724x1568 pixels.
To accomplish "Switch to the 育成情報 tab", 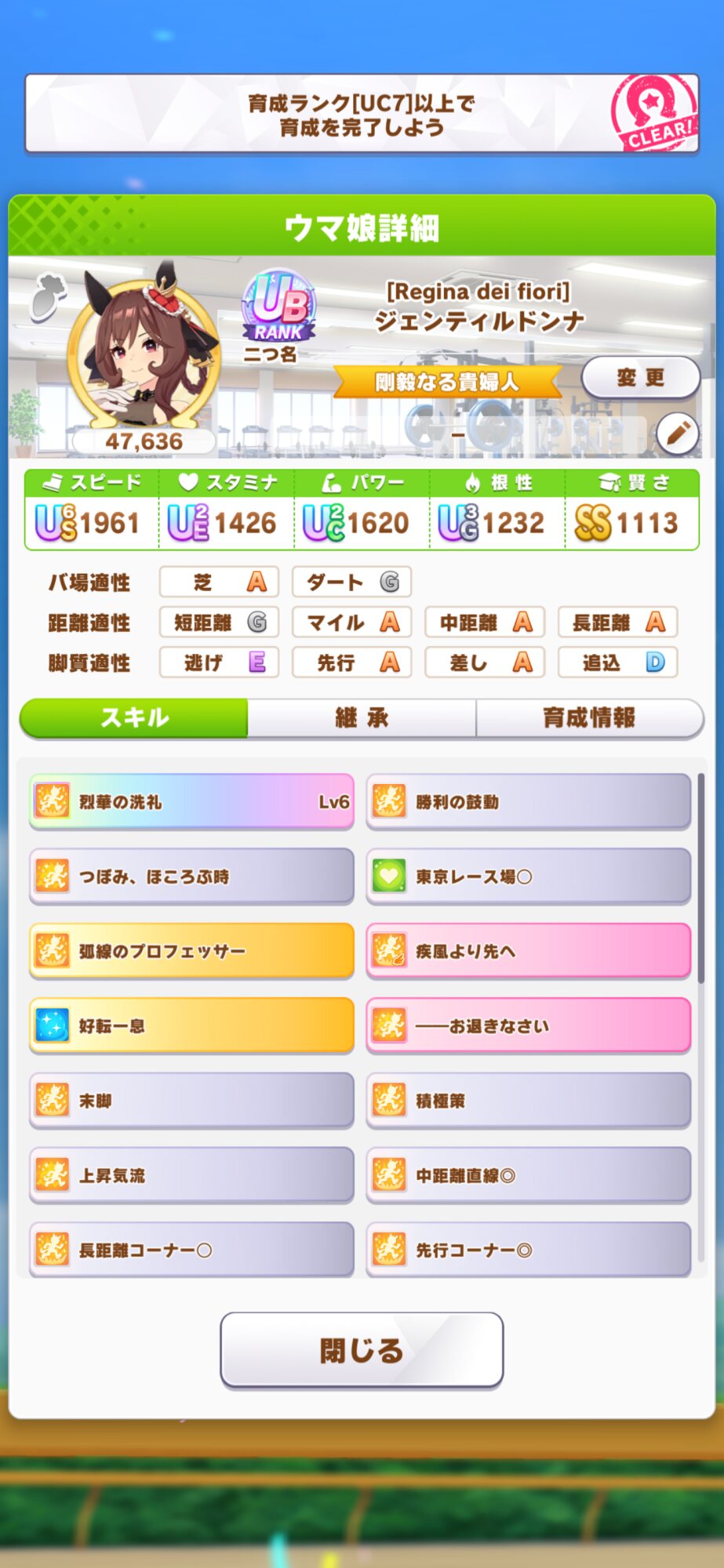I will click(x=589, y=717).
